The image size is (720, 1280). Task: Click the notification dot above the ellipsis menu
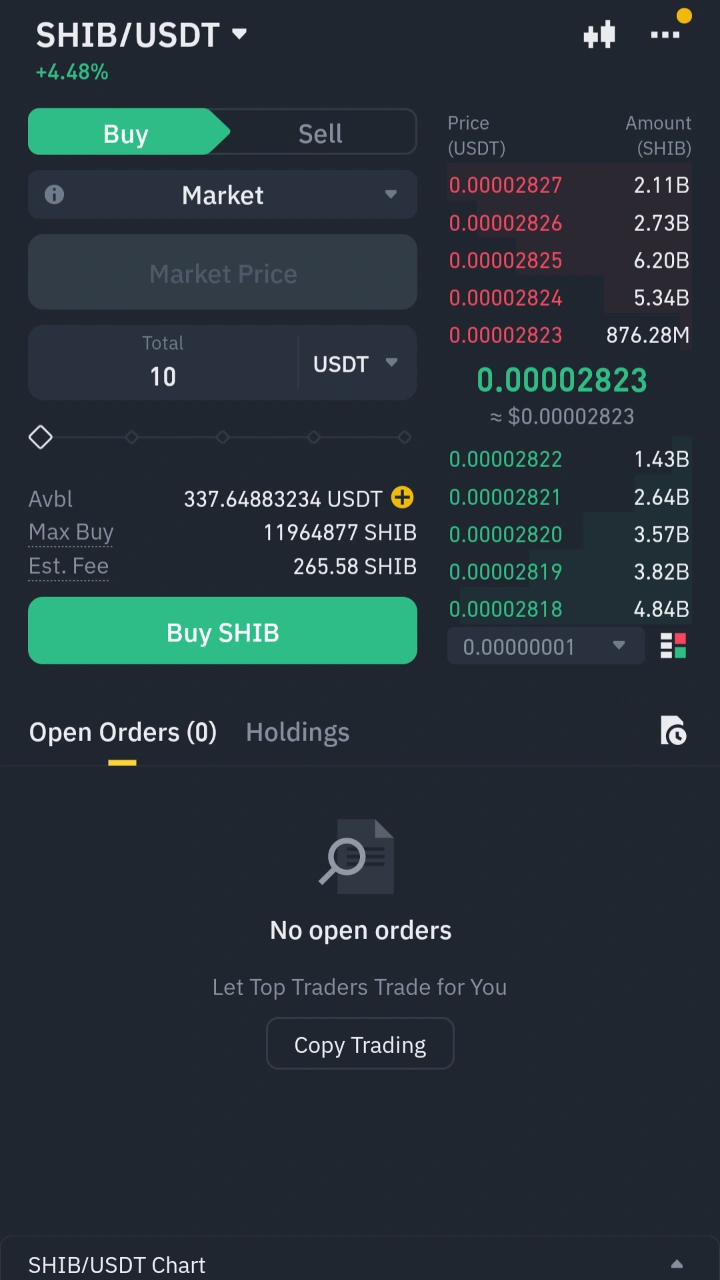coord(684,16)
